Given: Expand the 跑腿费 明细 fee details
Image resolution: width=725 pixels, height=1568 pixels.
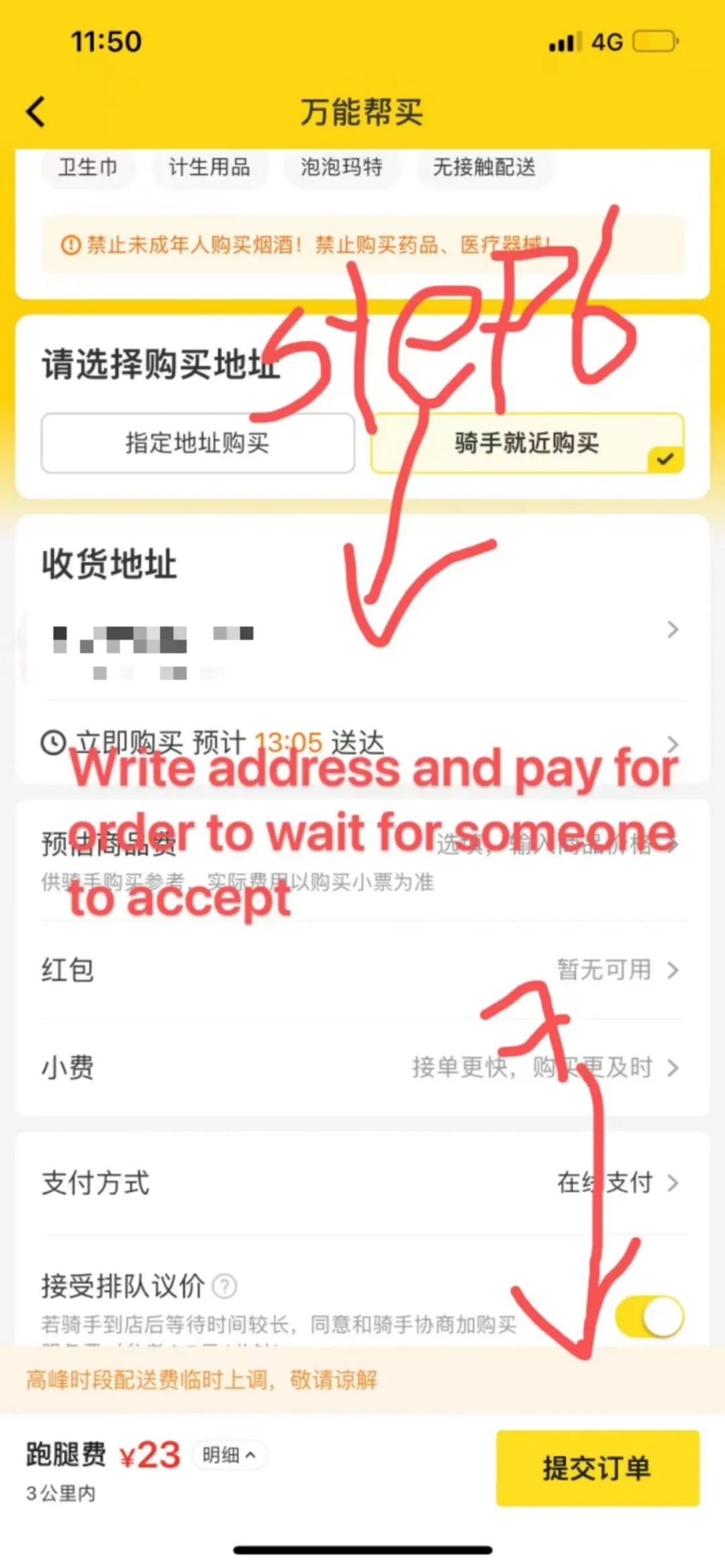Looking at the screenshot, I should click(x=228, y=1455).
